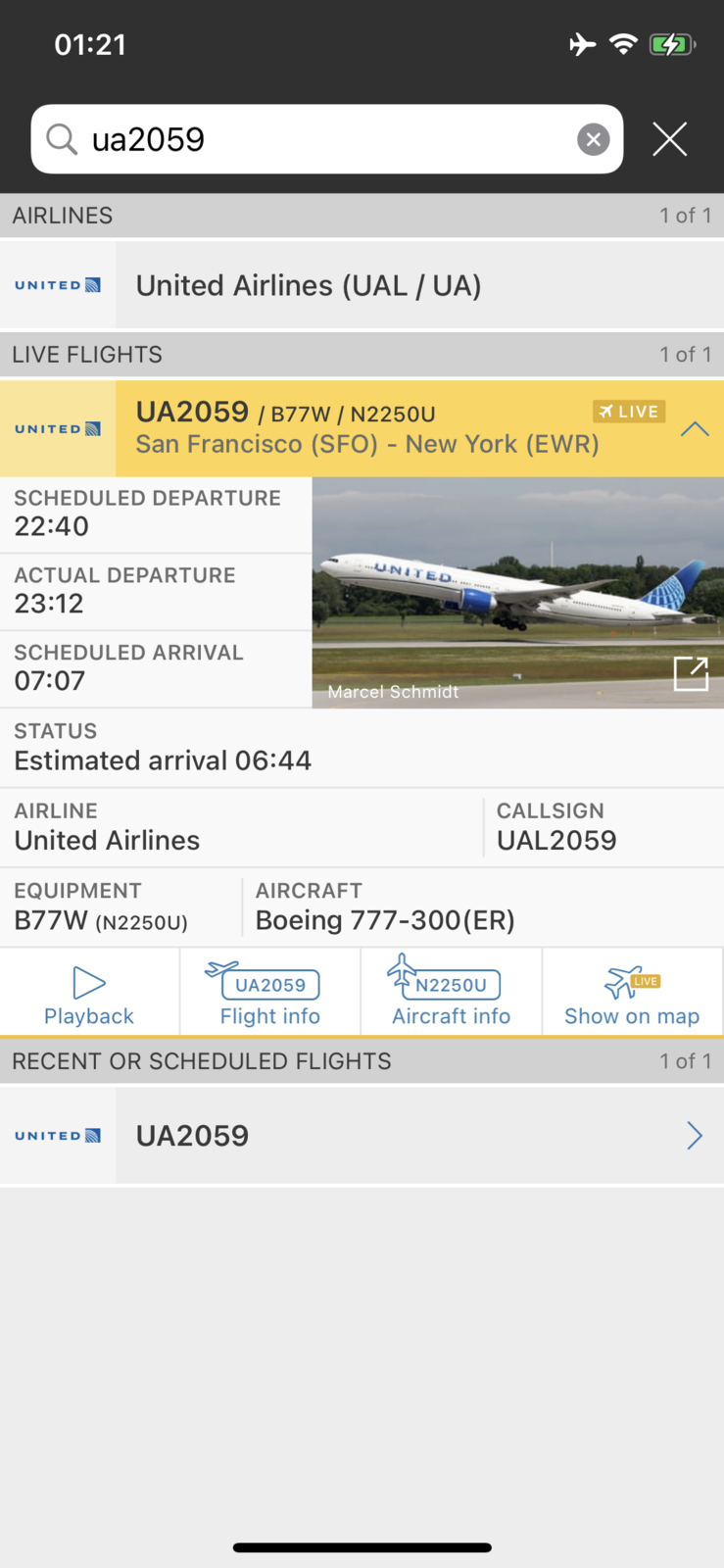Viewport: 724px width, 1568px height.
Task: Open the aircraft photo in full view
Action: [691, 674]
